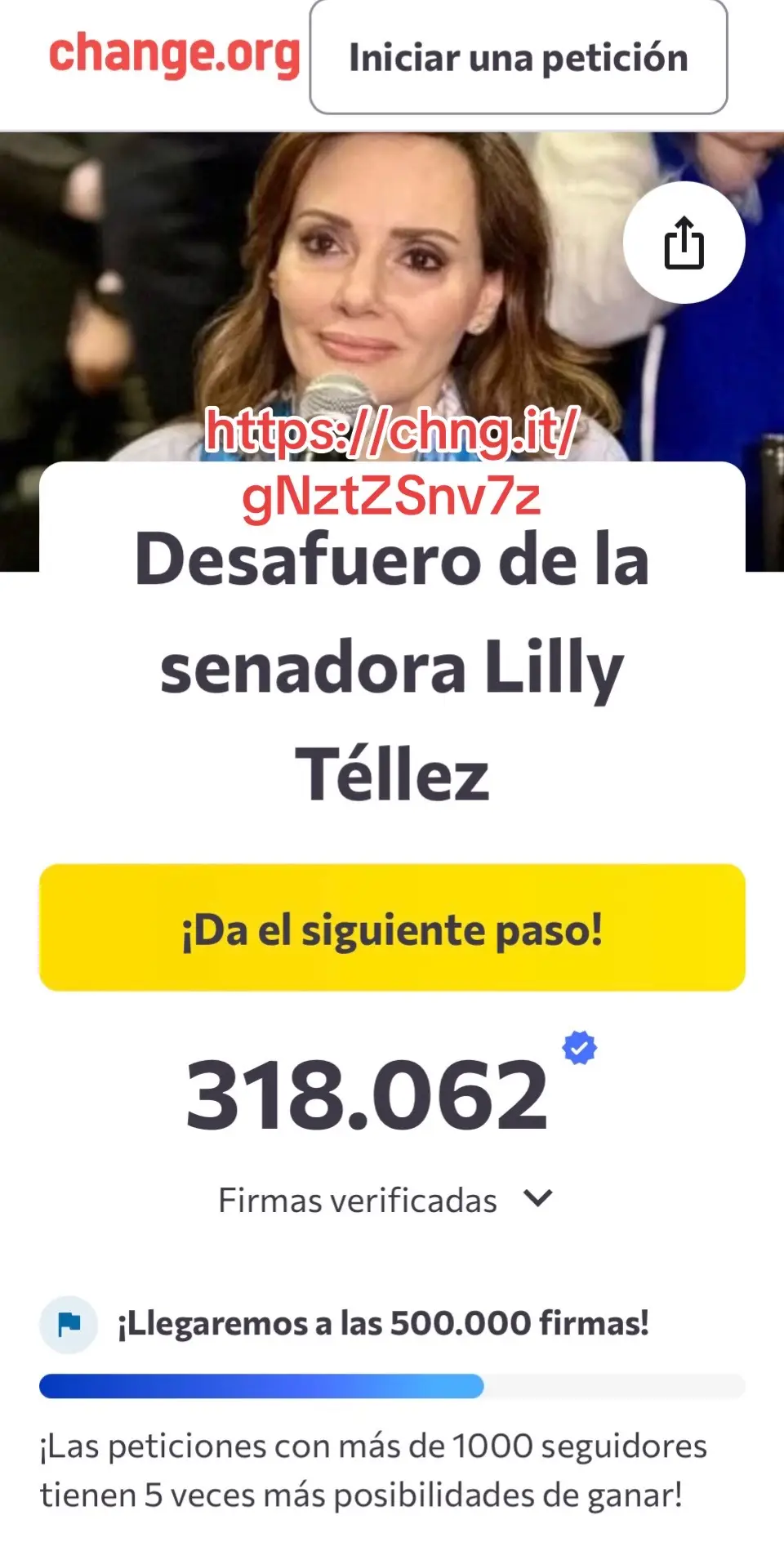
Task: Expand the Firmas verificadas dropdown
Action: click(537, 1199)
